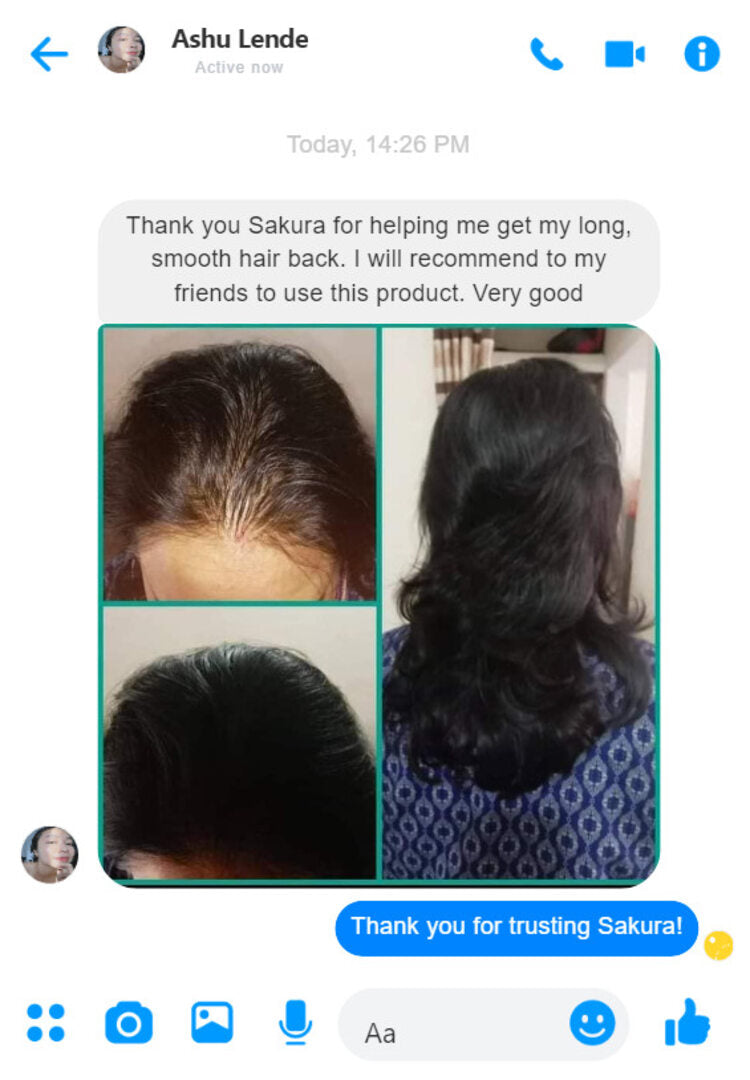Viewport: 750px width, 1080px height.
Task: Start a voice call with Ashu Lende
Action: 546,54
